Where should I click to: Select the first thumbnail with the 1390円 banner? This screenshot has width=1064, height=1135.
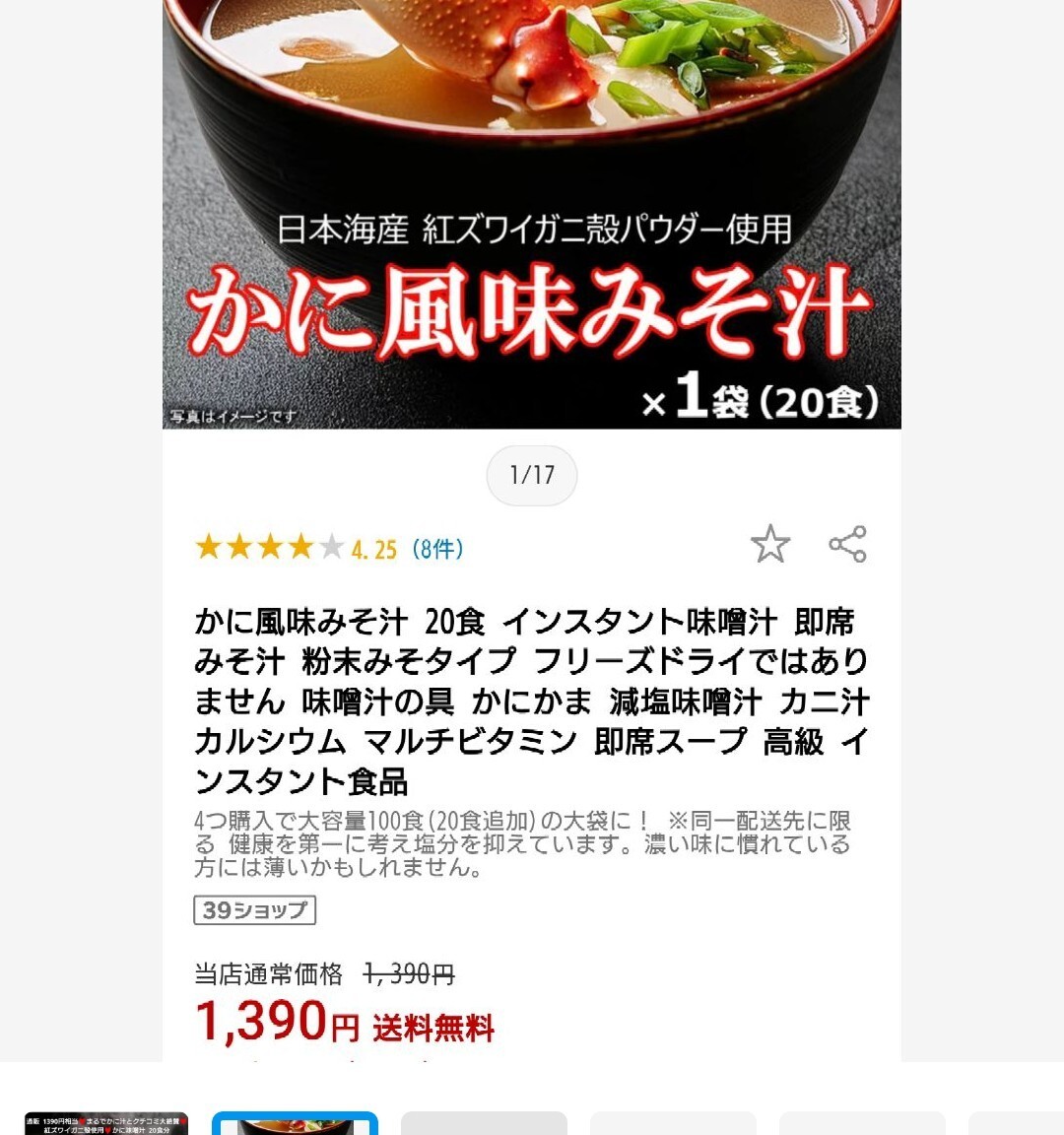106,1123
